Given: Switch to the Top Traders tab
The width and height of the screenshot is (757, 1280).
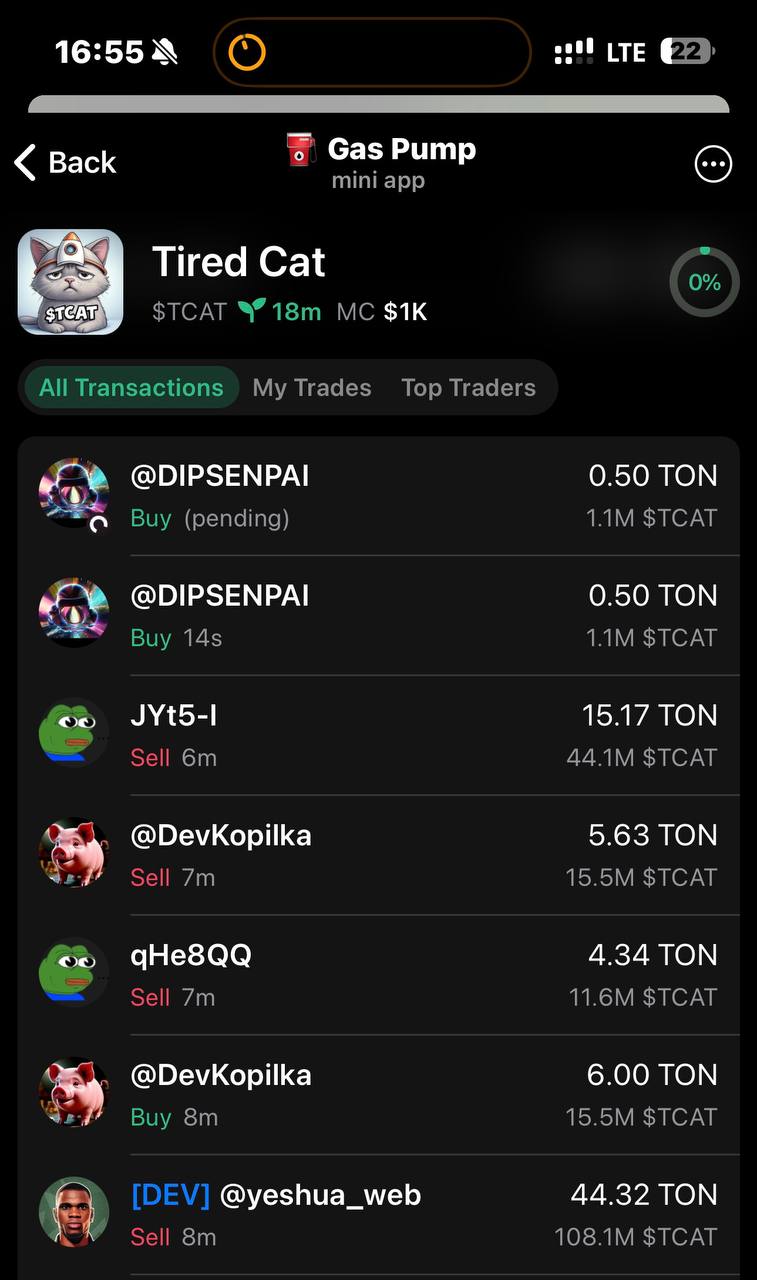Looking at the screenshot, I should point(468,388).
